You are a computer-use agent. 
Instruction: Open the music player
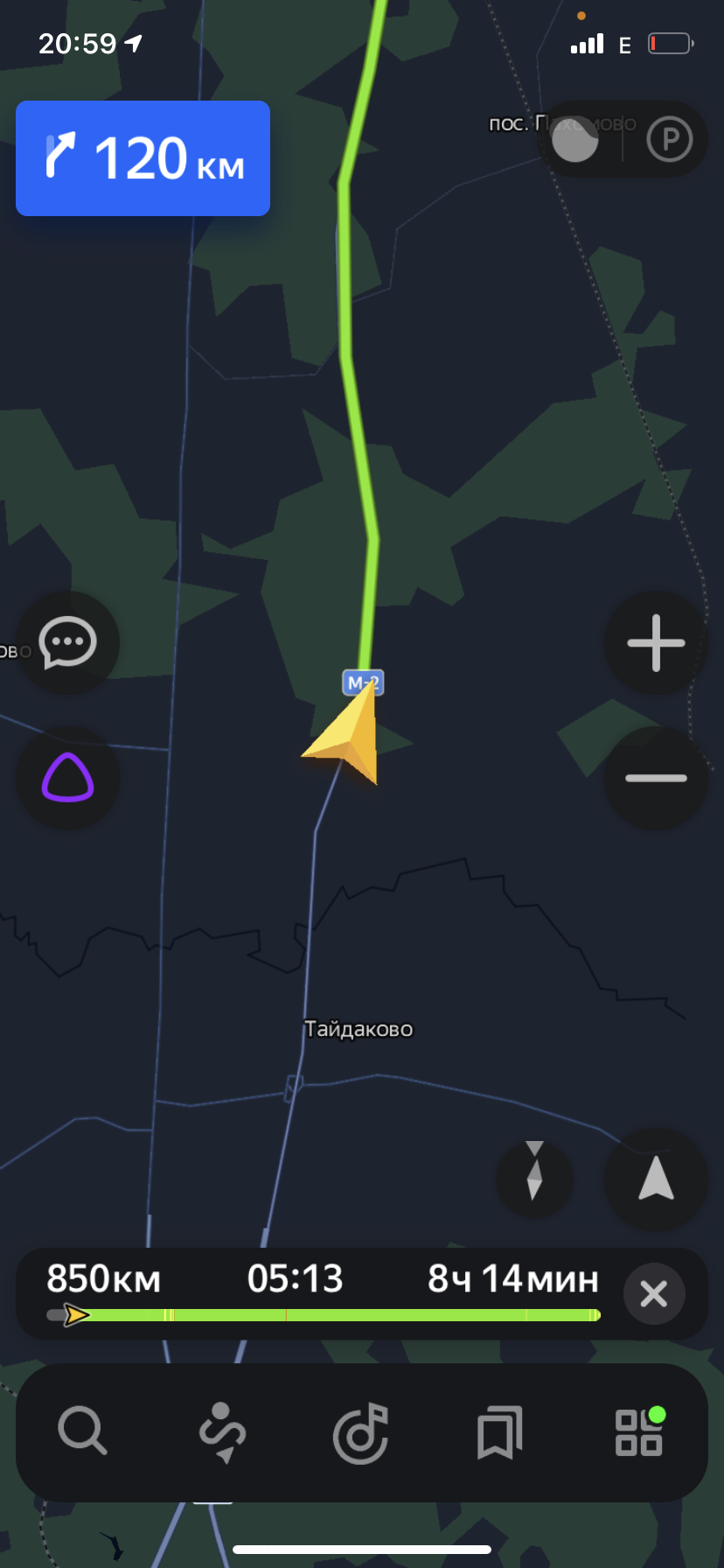[360, 1433]
